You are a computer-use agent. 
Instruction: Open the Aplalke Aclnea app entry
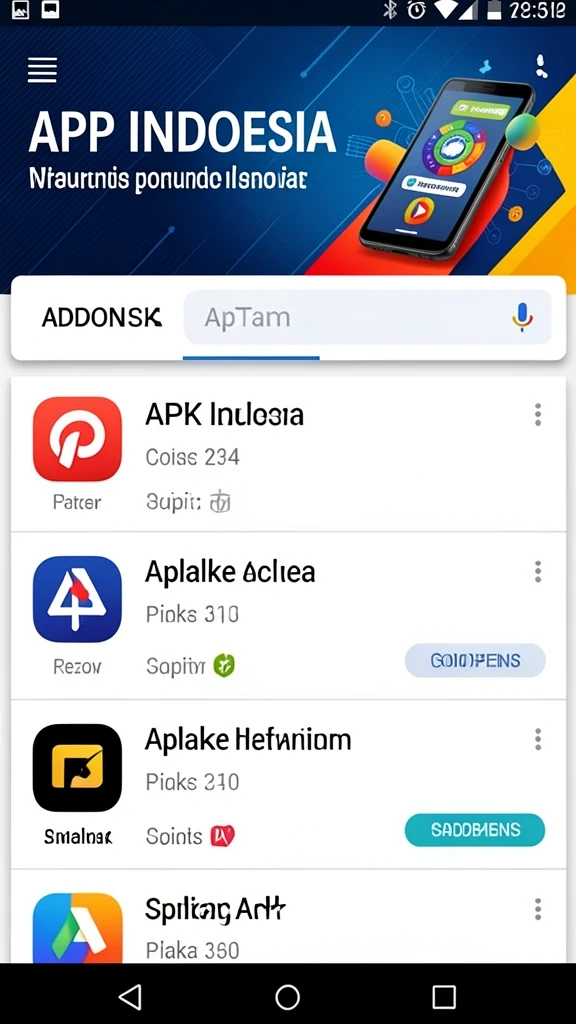coord(288,616)
